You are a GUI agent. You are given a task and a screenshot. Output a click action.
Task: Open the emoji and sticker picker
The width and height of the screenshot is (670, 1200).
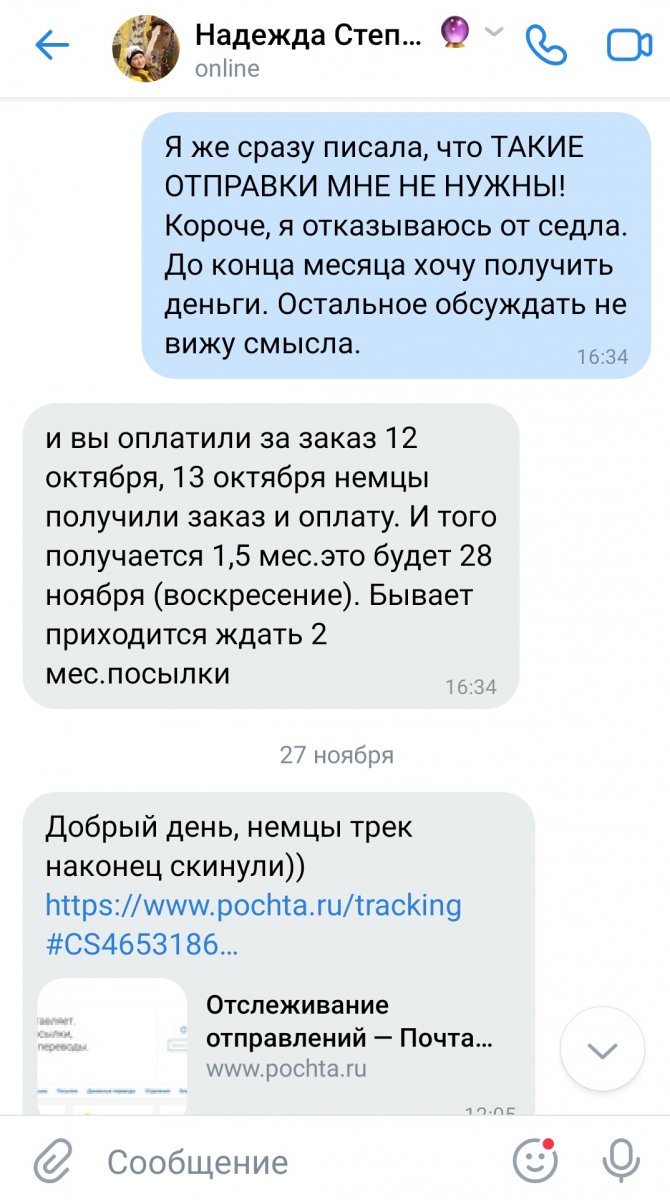click(535, 1161)
